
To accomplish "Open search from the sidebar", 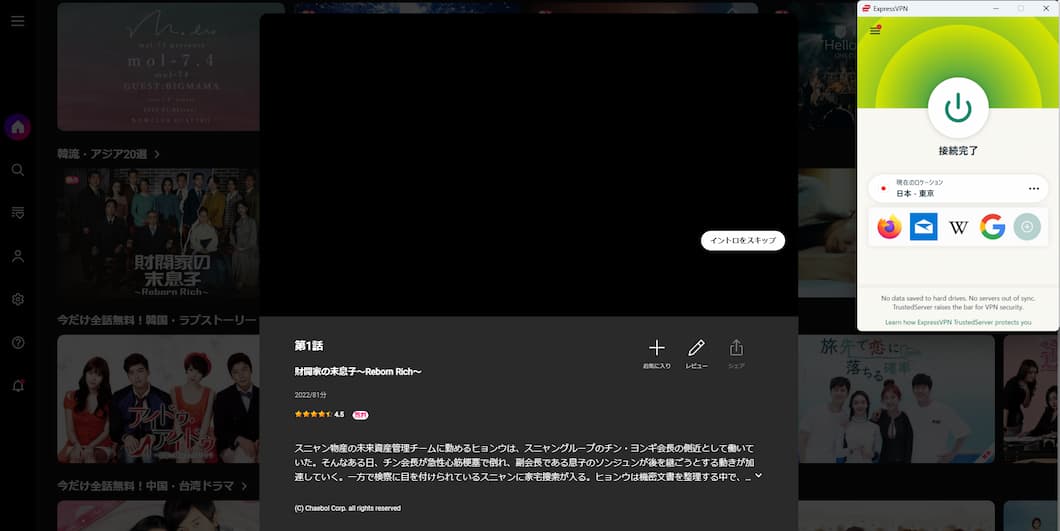I will [17, 170].
